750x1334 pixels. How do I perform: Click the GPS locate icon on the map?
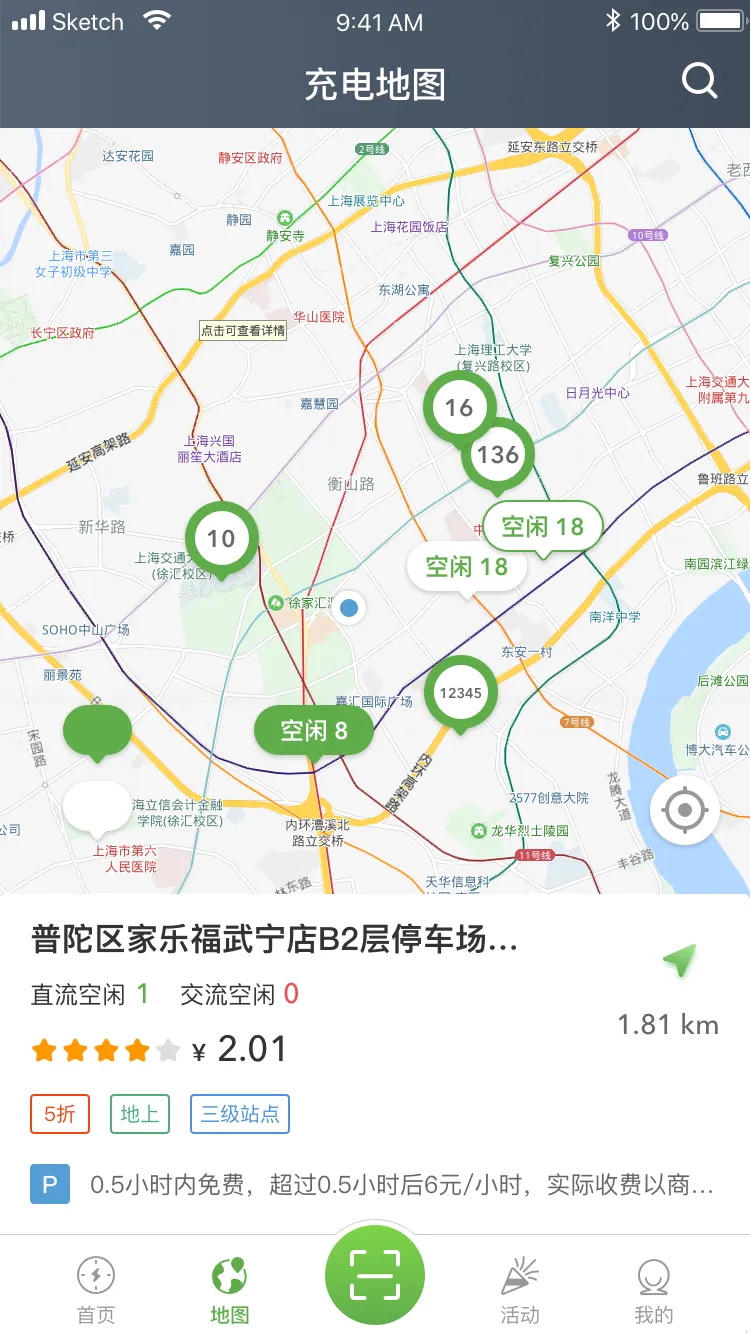(684, 810)
